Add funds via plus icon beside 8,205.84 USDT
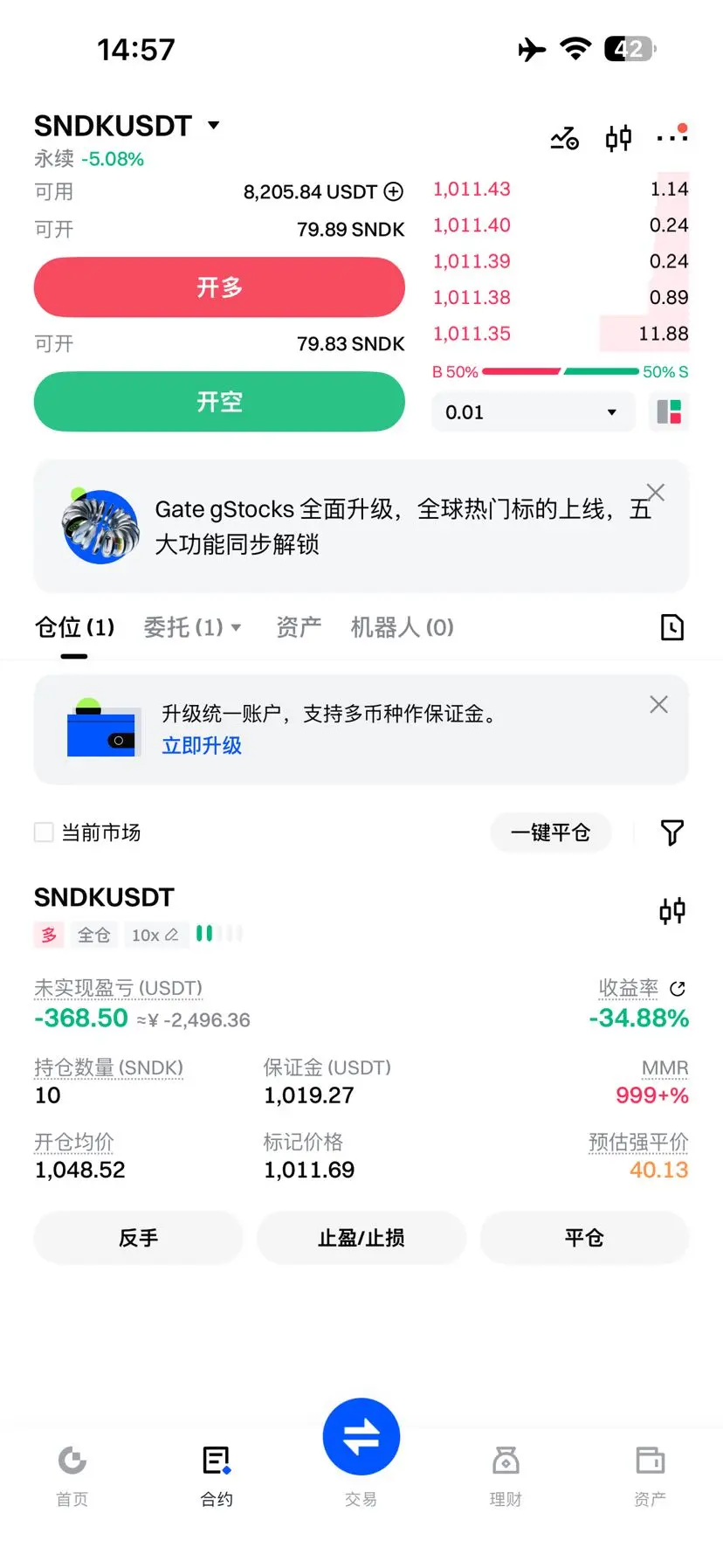 [x=394, y=191]
